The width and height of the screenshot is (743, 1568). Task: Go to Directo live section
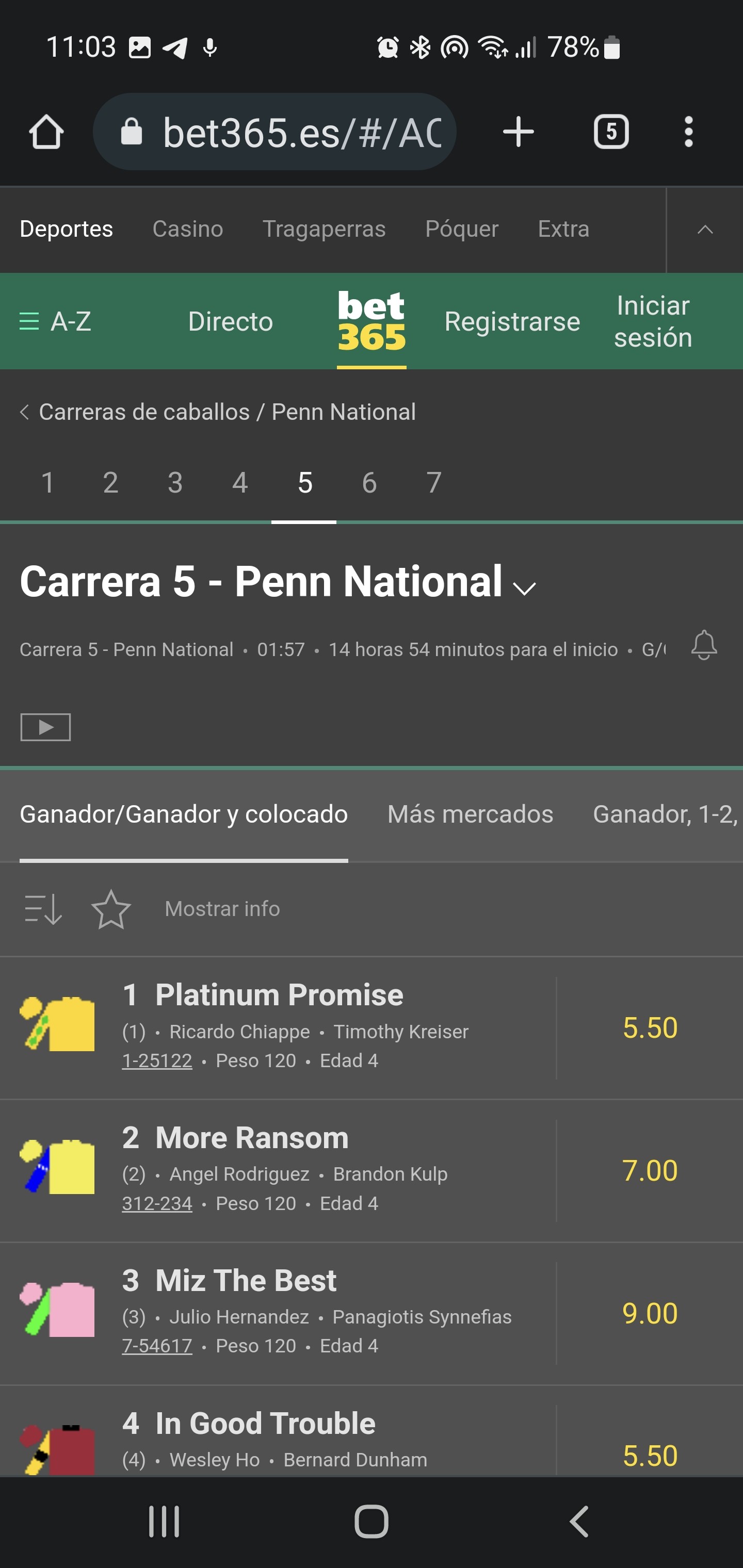coord(230,321)
